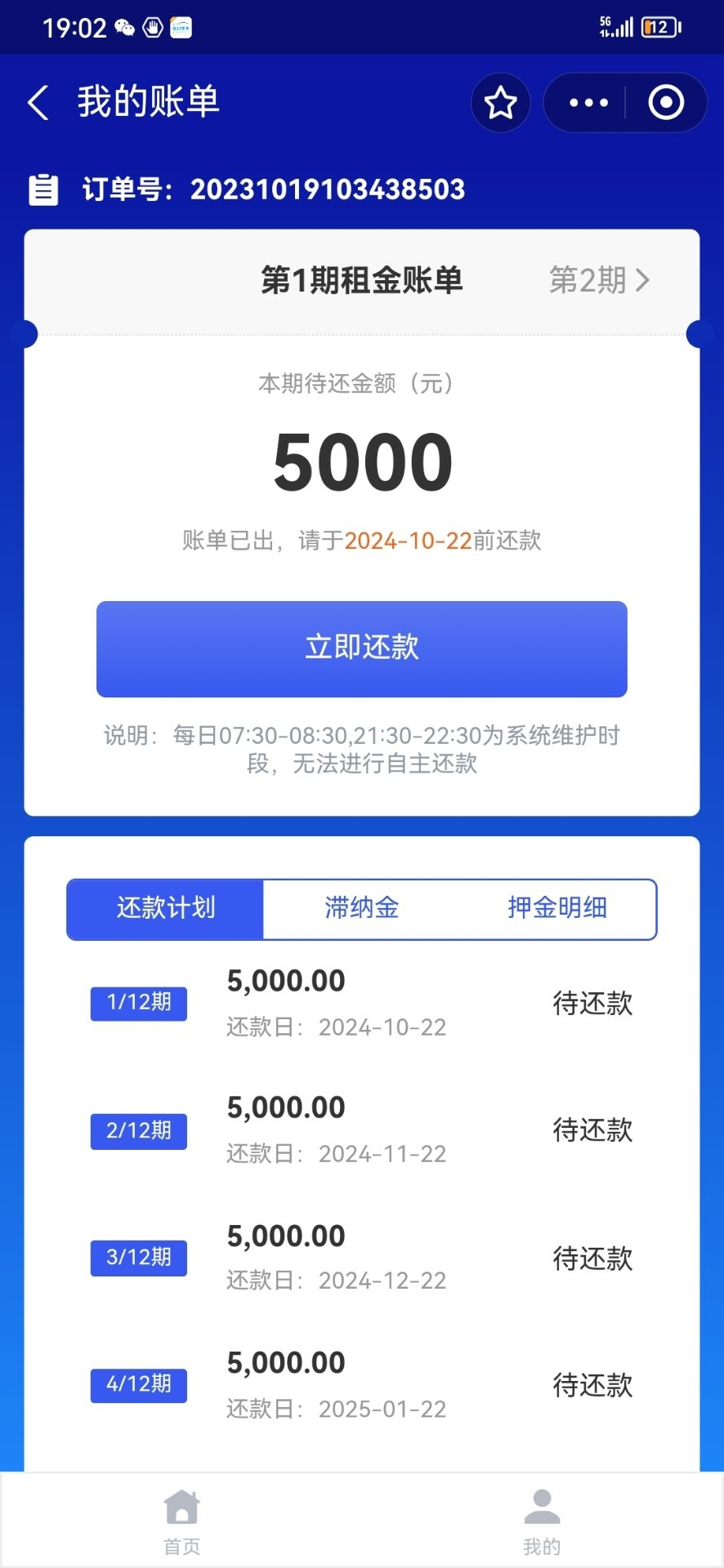Select the 还款计划 tab
This screenshot has height=1568, width=724.
point(166,908)
